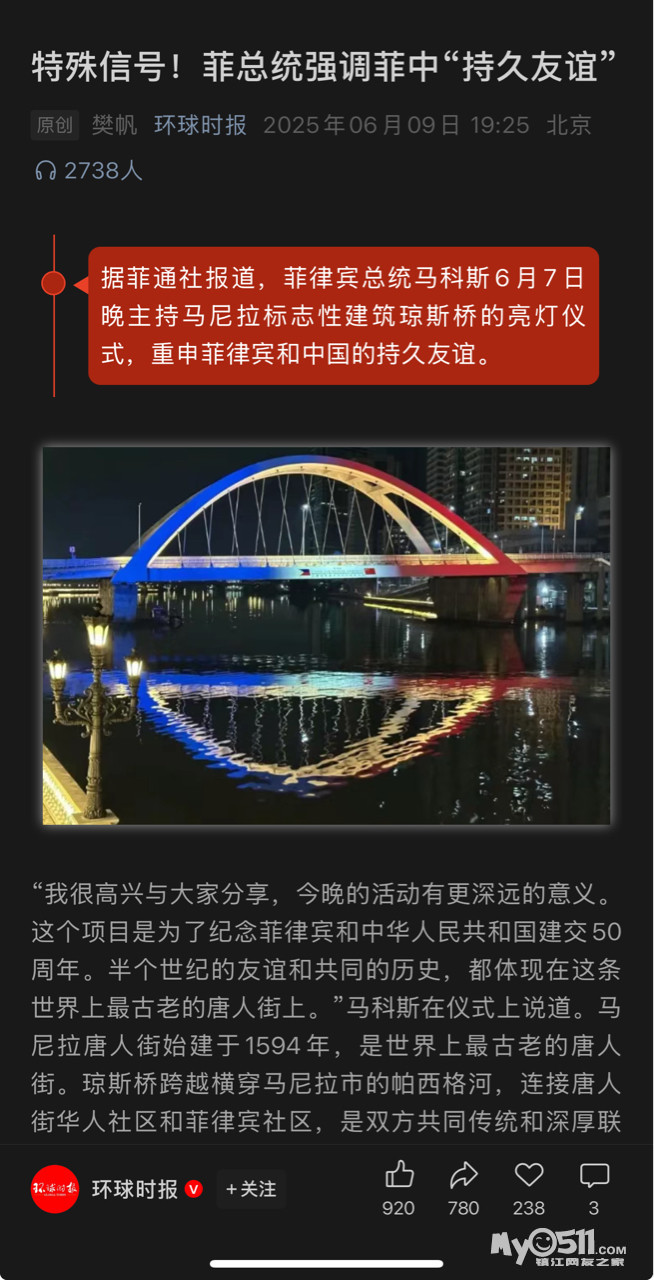Screen dimensions: 654x1280
Task: Open 环球时报 profile avatar at the bottom
Action: [55, 1189]
